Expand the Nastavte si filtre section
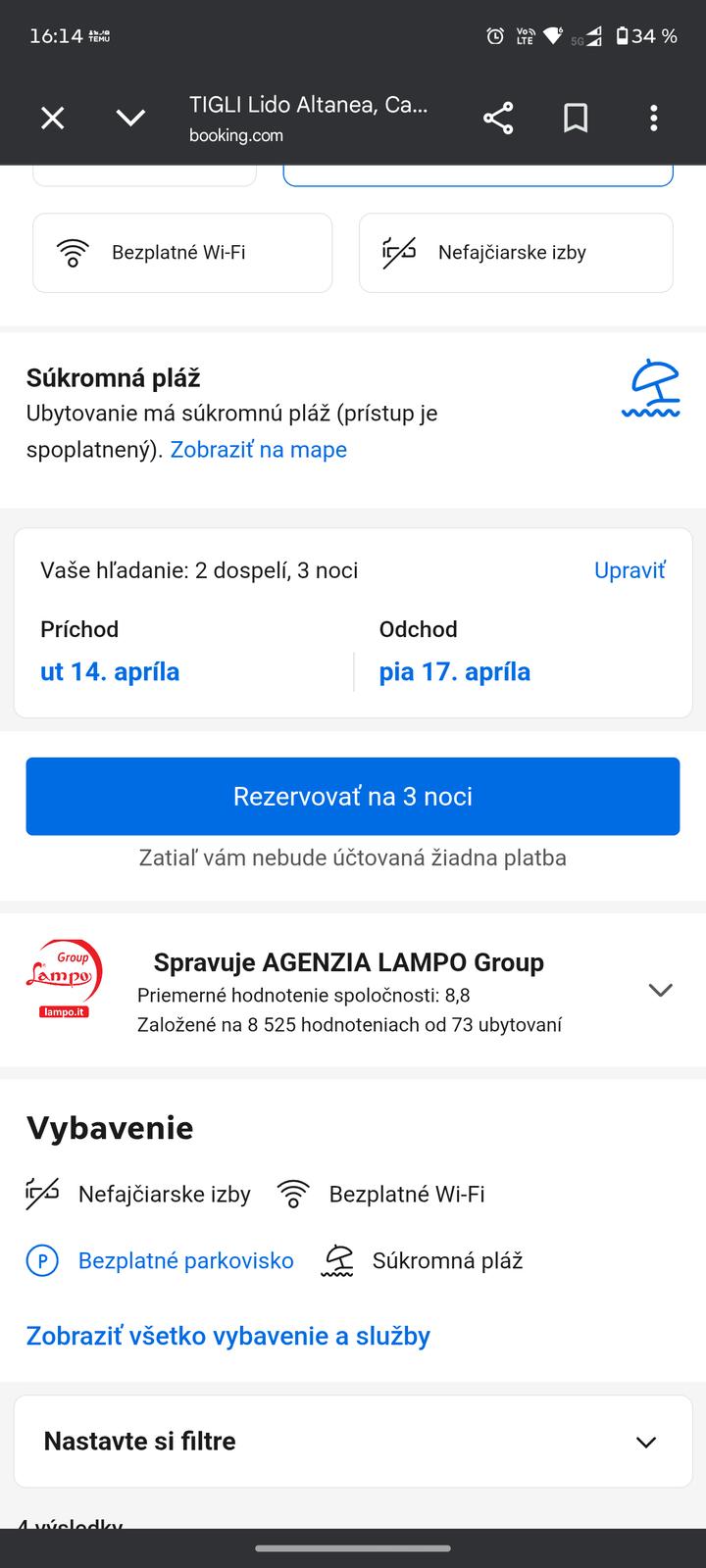The height and width of the screenshot is (1568, 706). (x=645, y=1442)
